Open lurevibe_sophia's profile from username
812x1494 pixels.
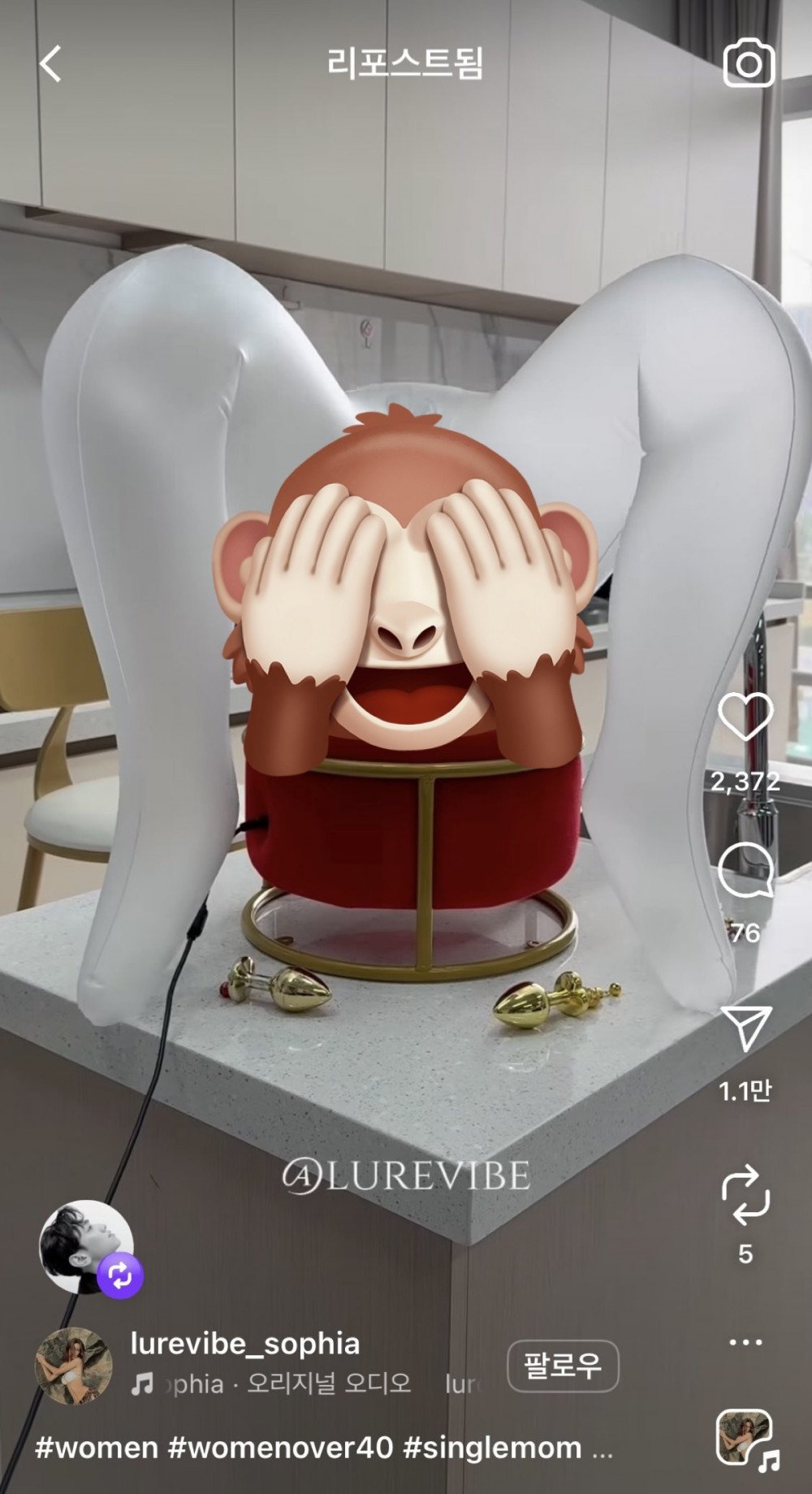(x=244, y=1344)
